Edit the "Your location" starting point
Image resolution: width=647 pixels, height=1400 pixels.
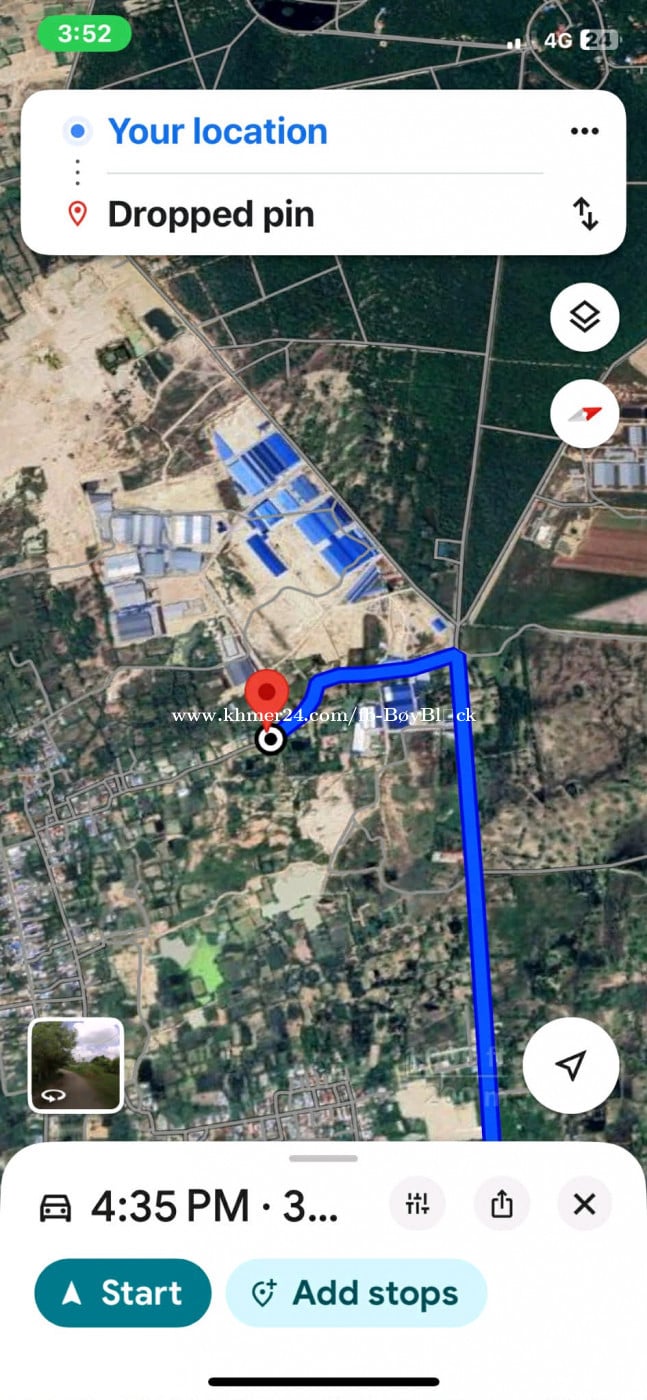pos(217,131)
